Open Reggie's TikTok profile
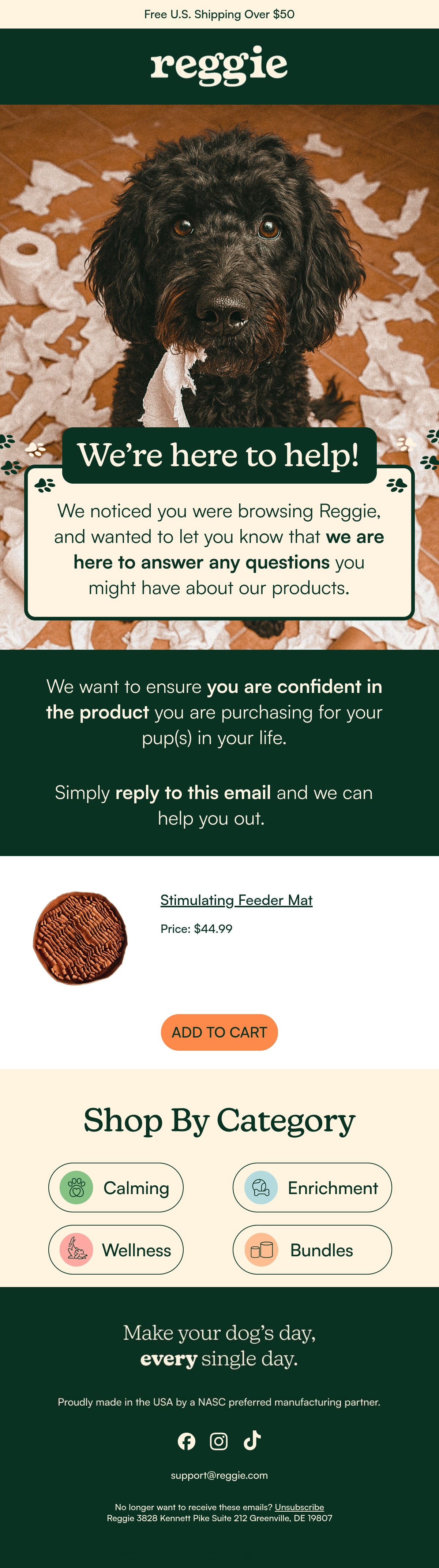Viewport: 439px width, 1568px height. tap(252, 1440)
